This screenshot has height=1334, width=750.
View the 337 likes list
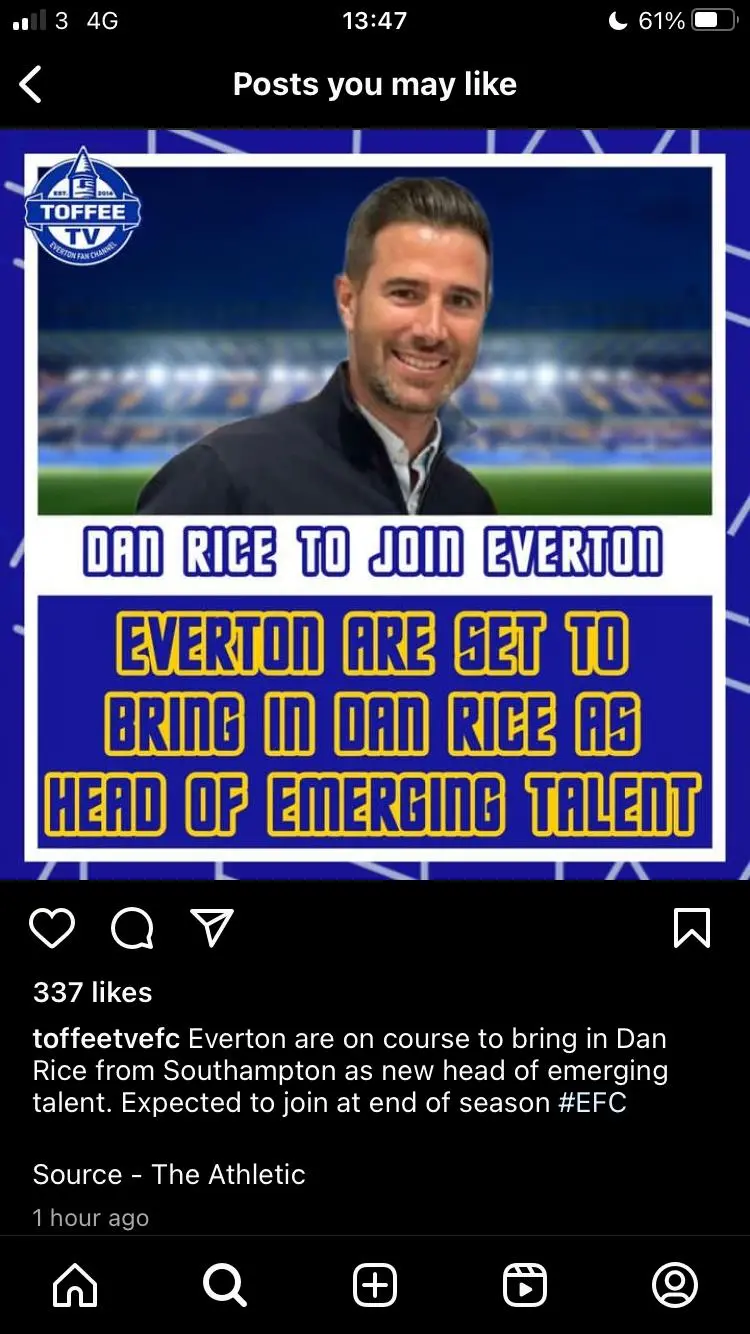pos(92,992)
